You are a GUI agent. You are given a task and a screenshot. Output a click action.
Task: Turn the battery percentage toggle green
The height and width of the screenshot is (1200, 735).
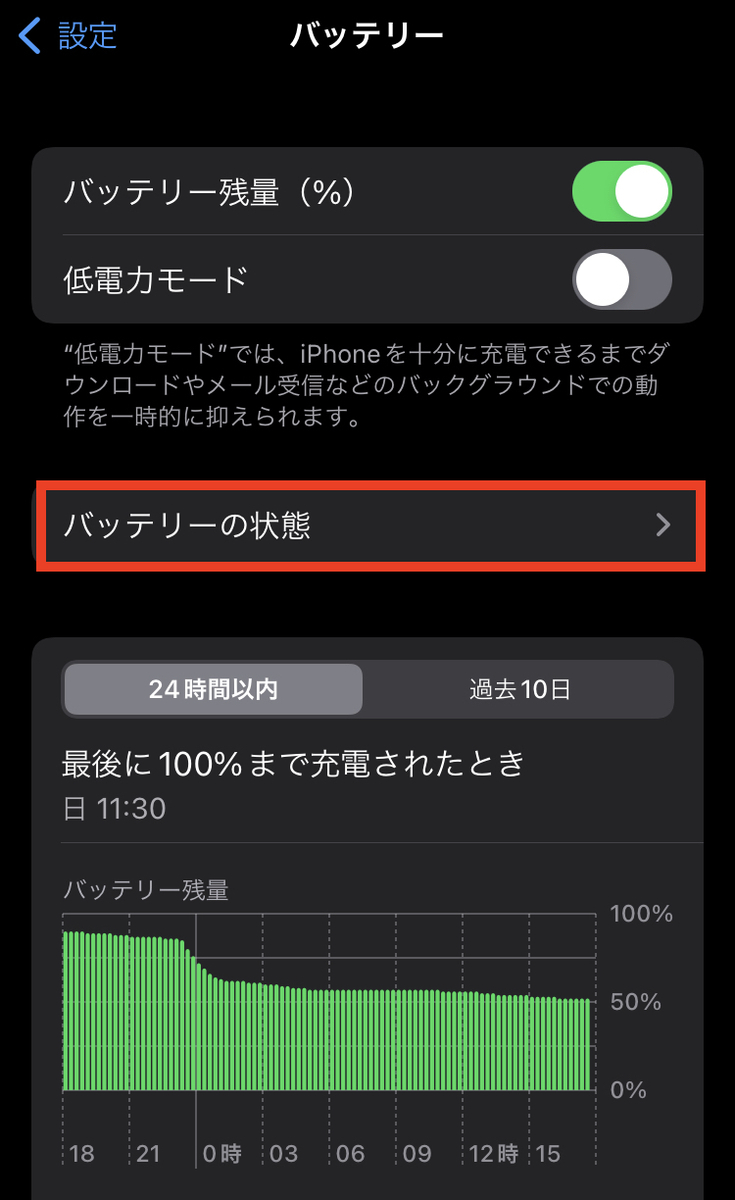(x=621, y=190)
